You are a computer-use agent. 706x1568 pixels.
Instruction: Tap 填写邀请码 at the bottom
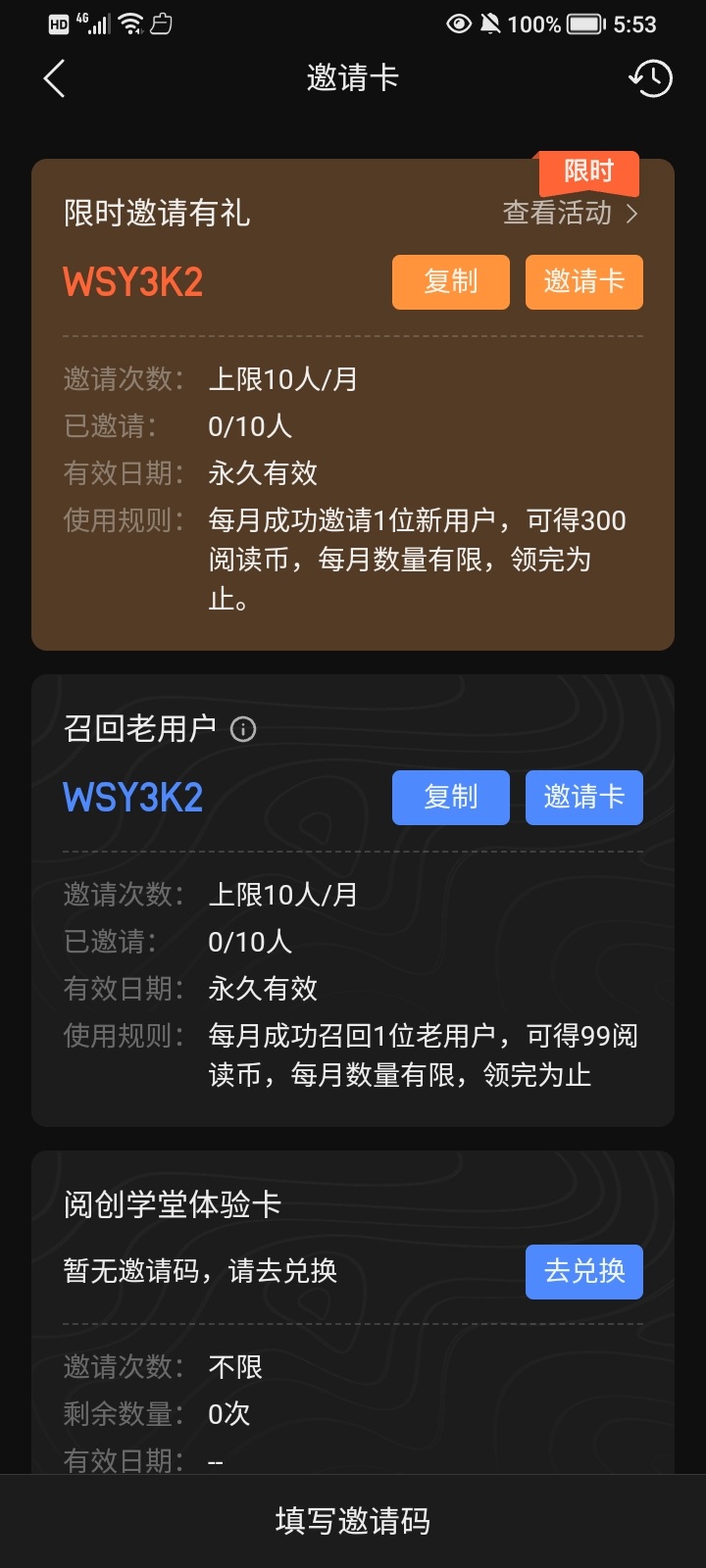(x=353, y=1521)
